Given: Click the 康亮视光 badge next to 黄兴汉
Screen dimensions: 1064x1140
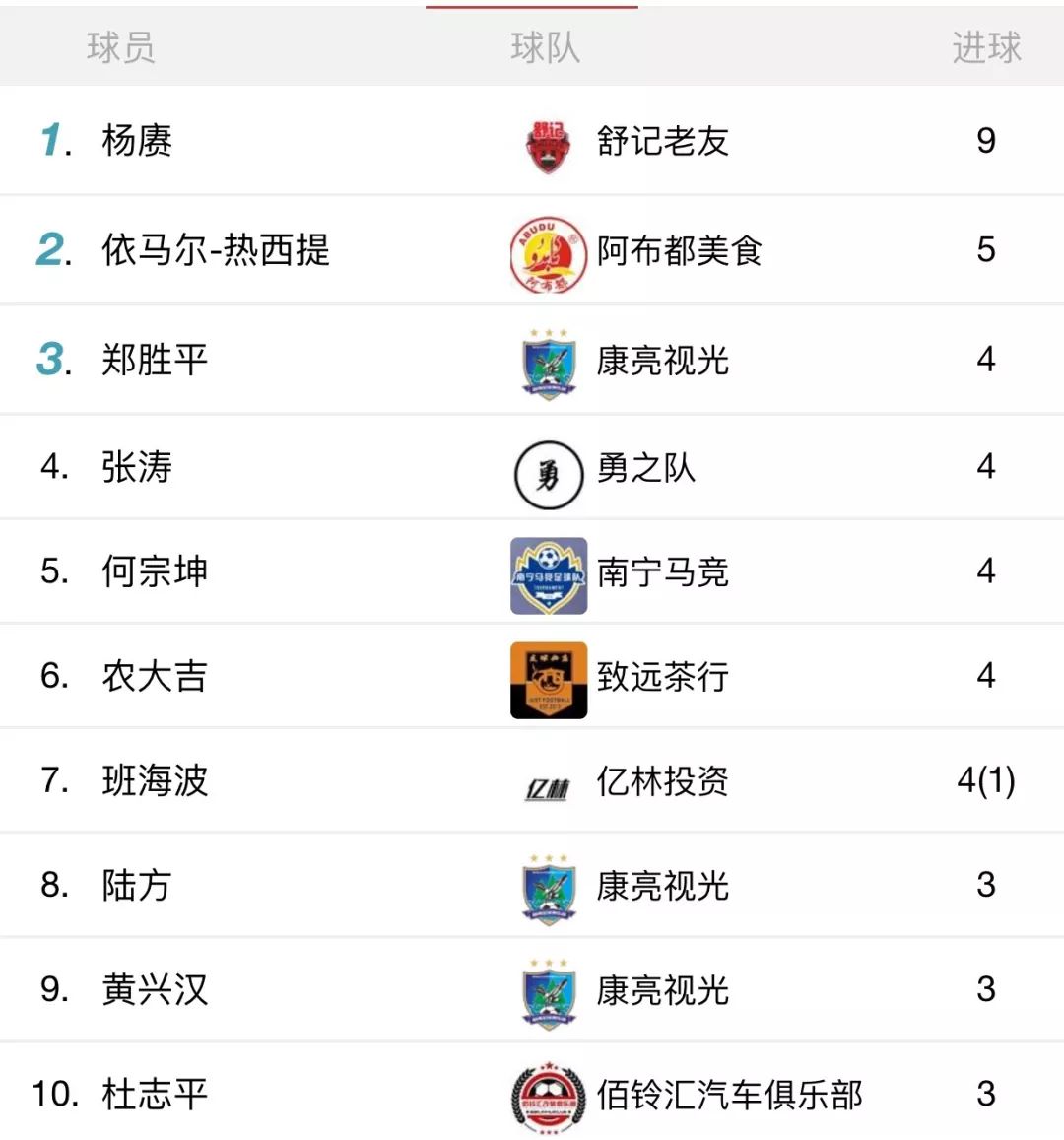Looking at the screenshot, I should pos(548,991).
